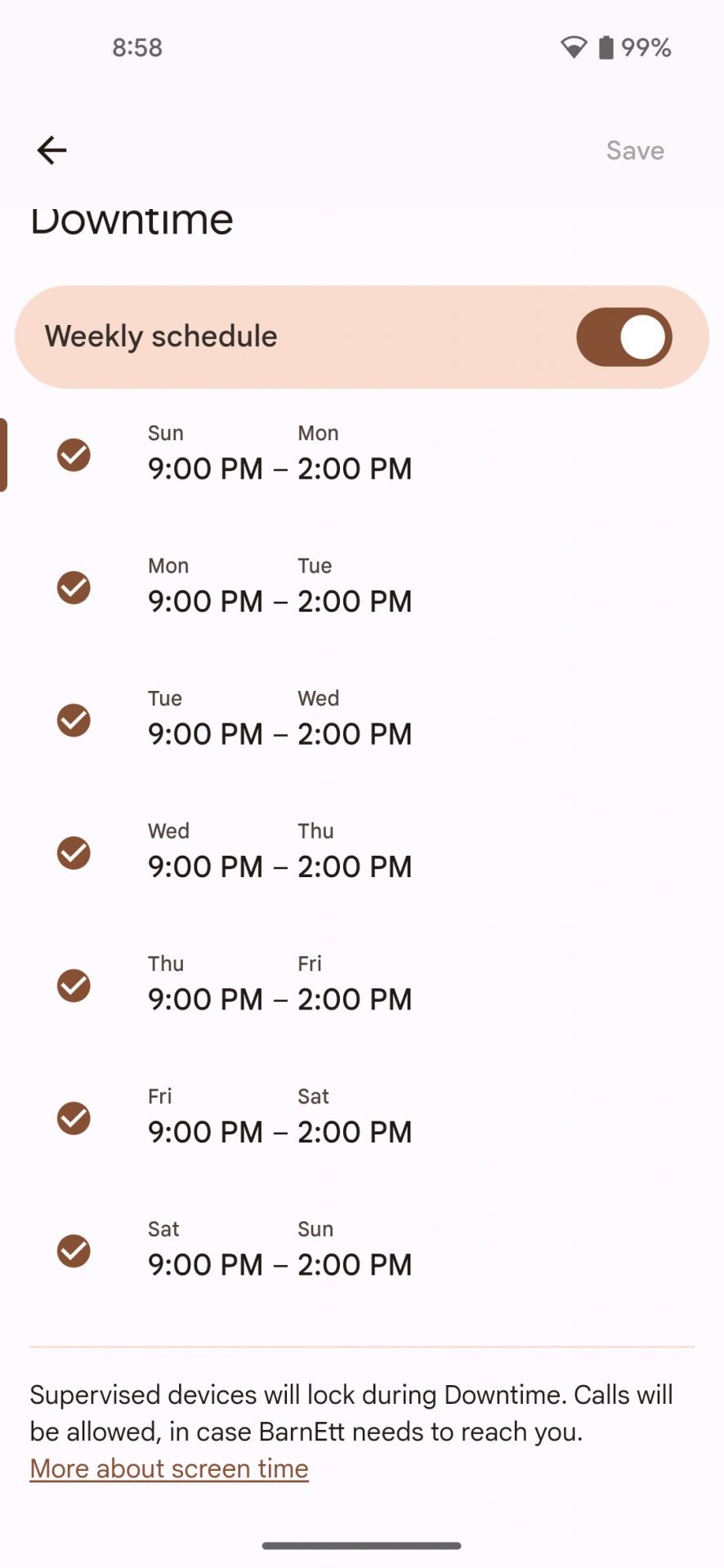Uncheck the Sun to Mon downtime
724x1568 pixels.
coord(74,455)
